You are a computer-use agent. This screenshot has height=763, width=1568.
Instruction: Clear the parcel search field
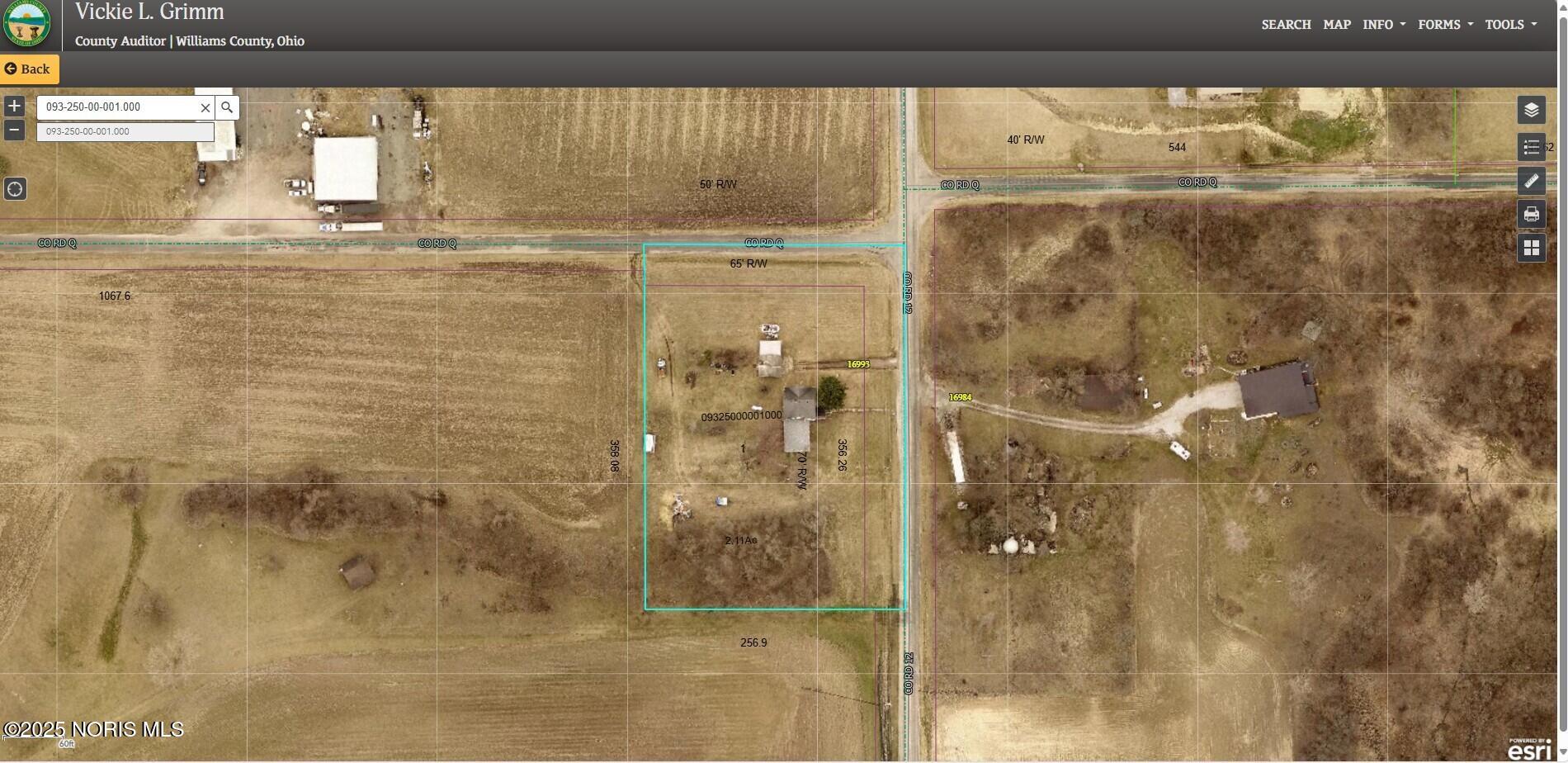point(205,107)
